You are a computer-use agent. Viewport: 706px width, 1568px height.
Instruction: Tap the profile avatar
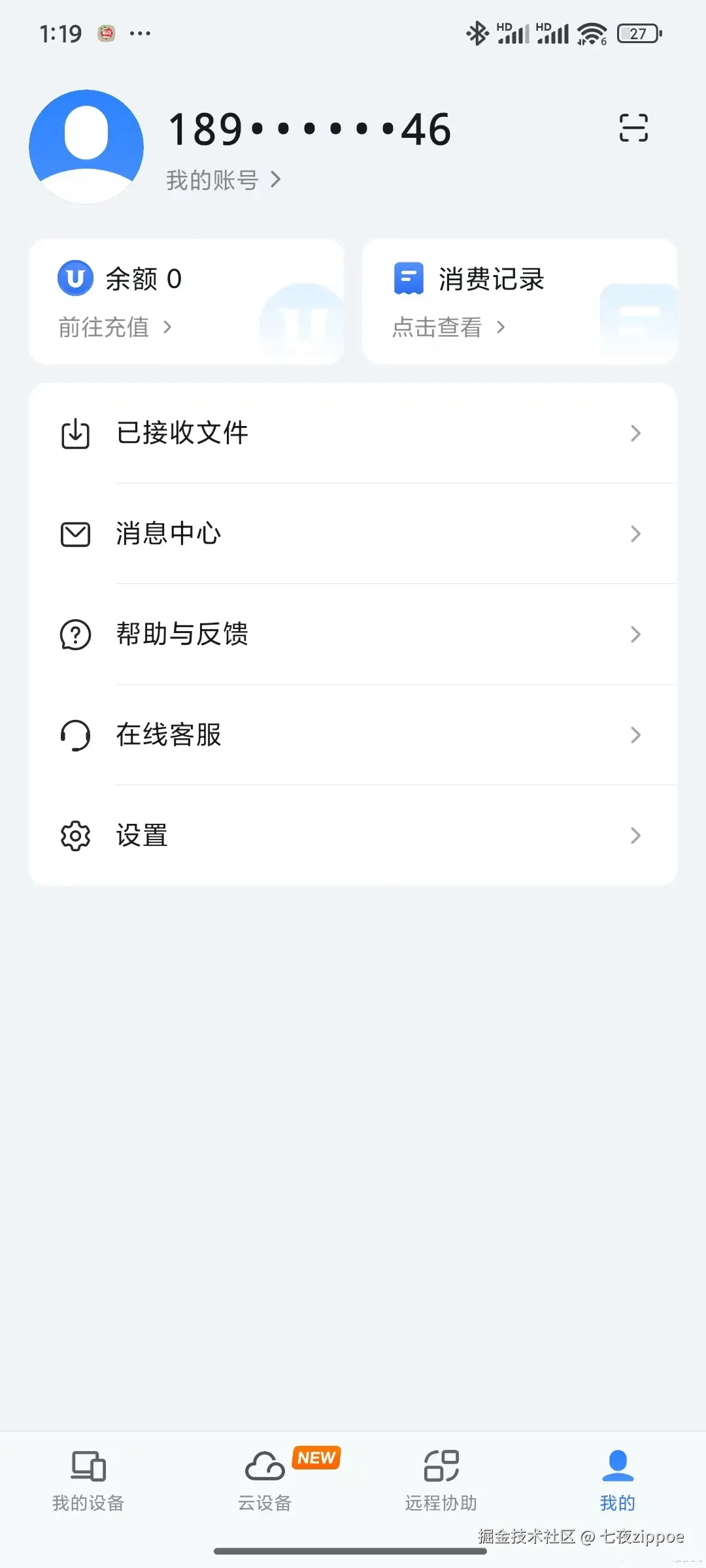(x=86, y=146)
